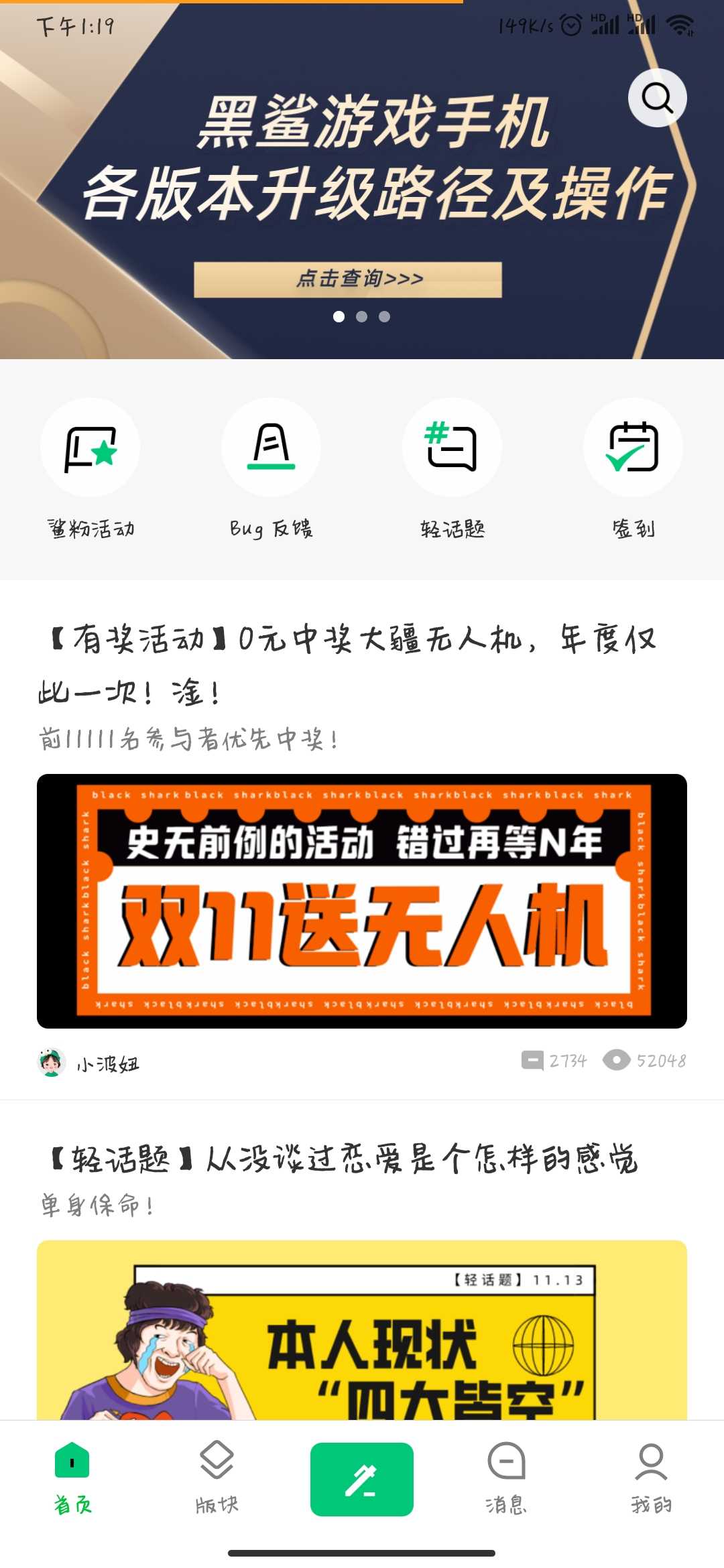Open the search magnifier icon
The height and width of the screenshot is (1568, 724).
pyautogui.click(x=657, y=98)
